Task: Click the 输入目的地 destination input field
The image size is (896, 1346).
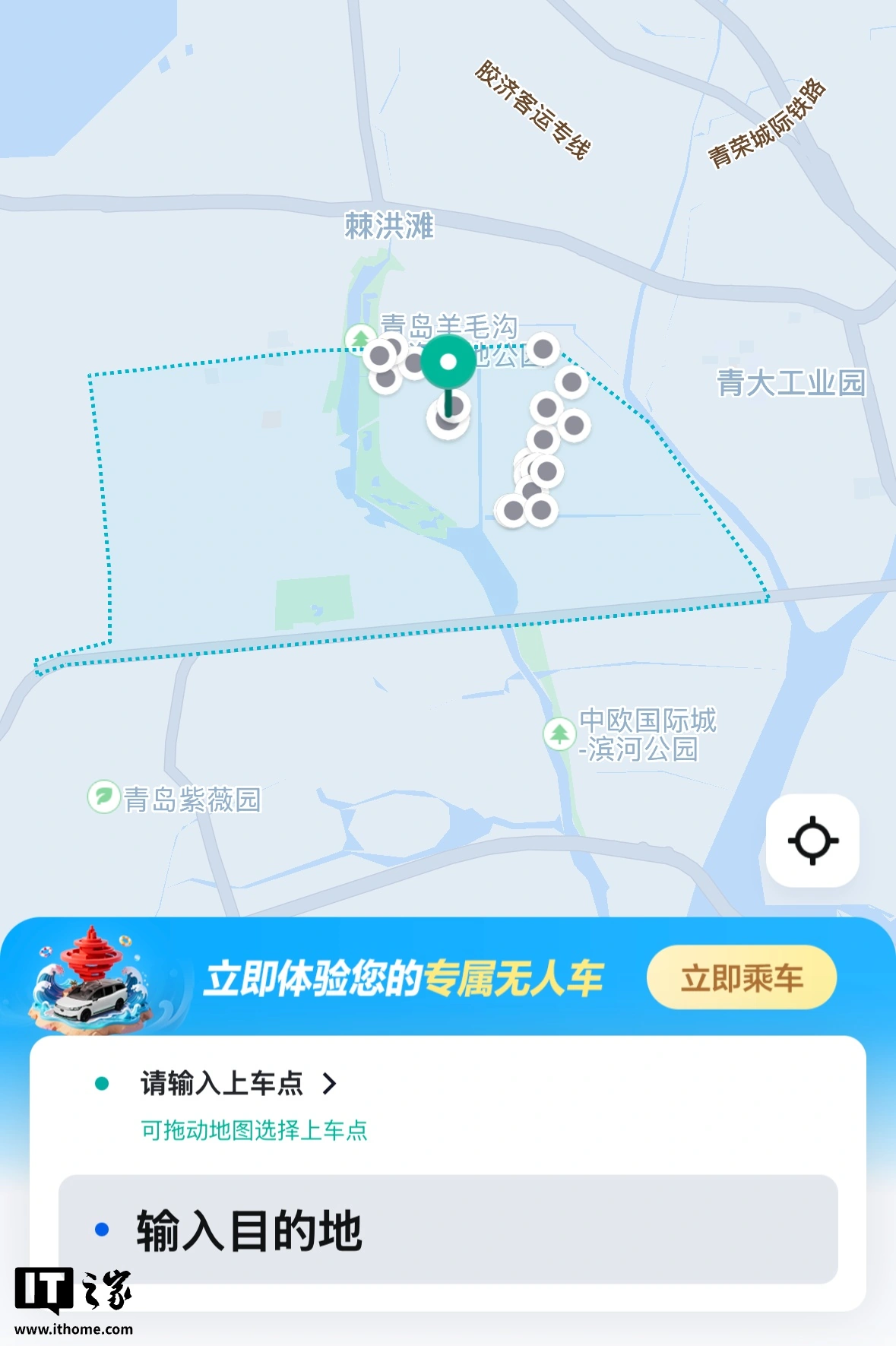Action: click(x=249, y=1228)
